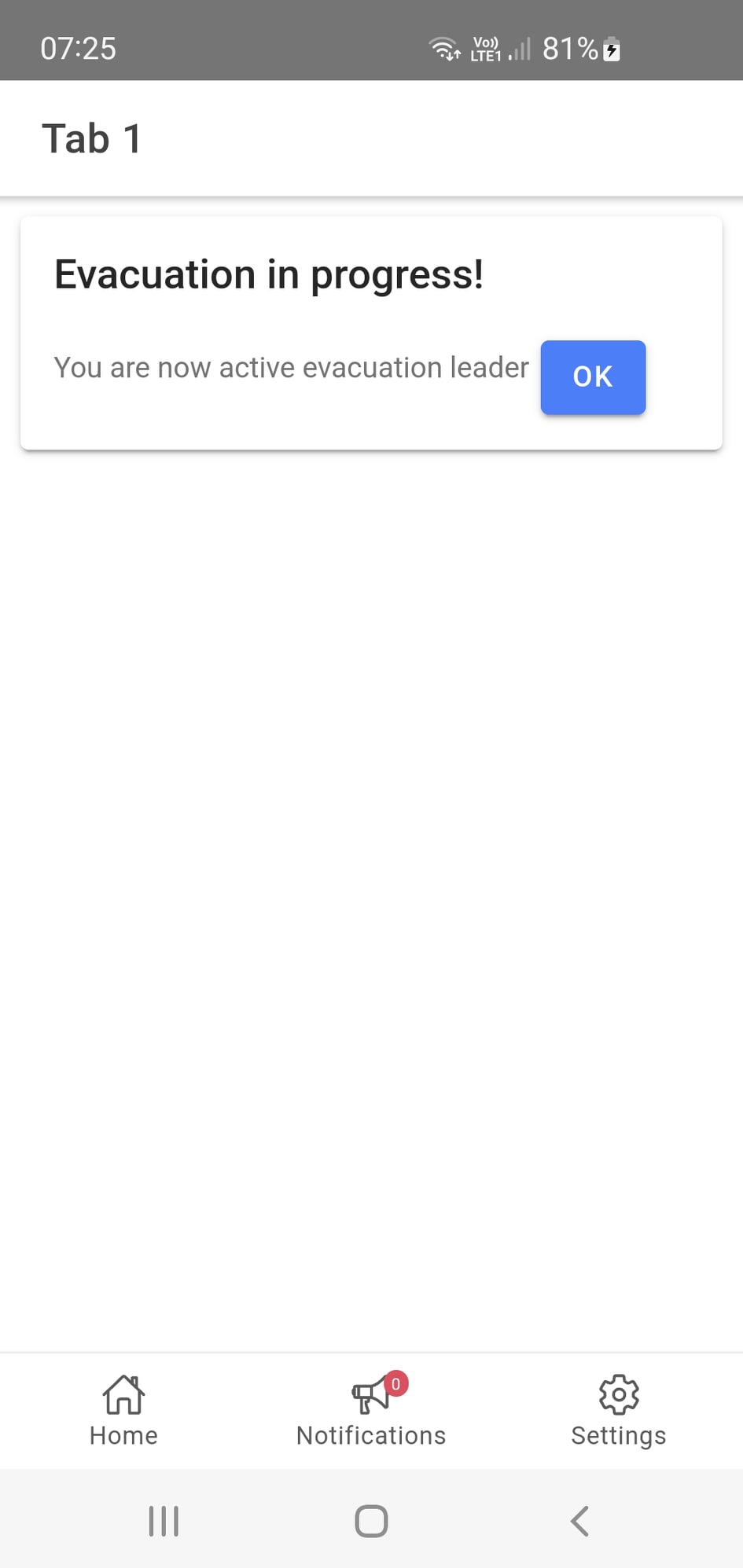The width and height of the screenshot is (743, 1568).
Task: Tap the 'Evacuation in progress!' heading
Action: [x=270, y=274]
